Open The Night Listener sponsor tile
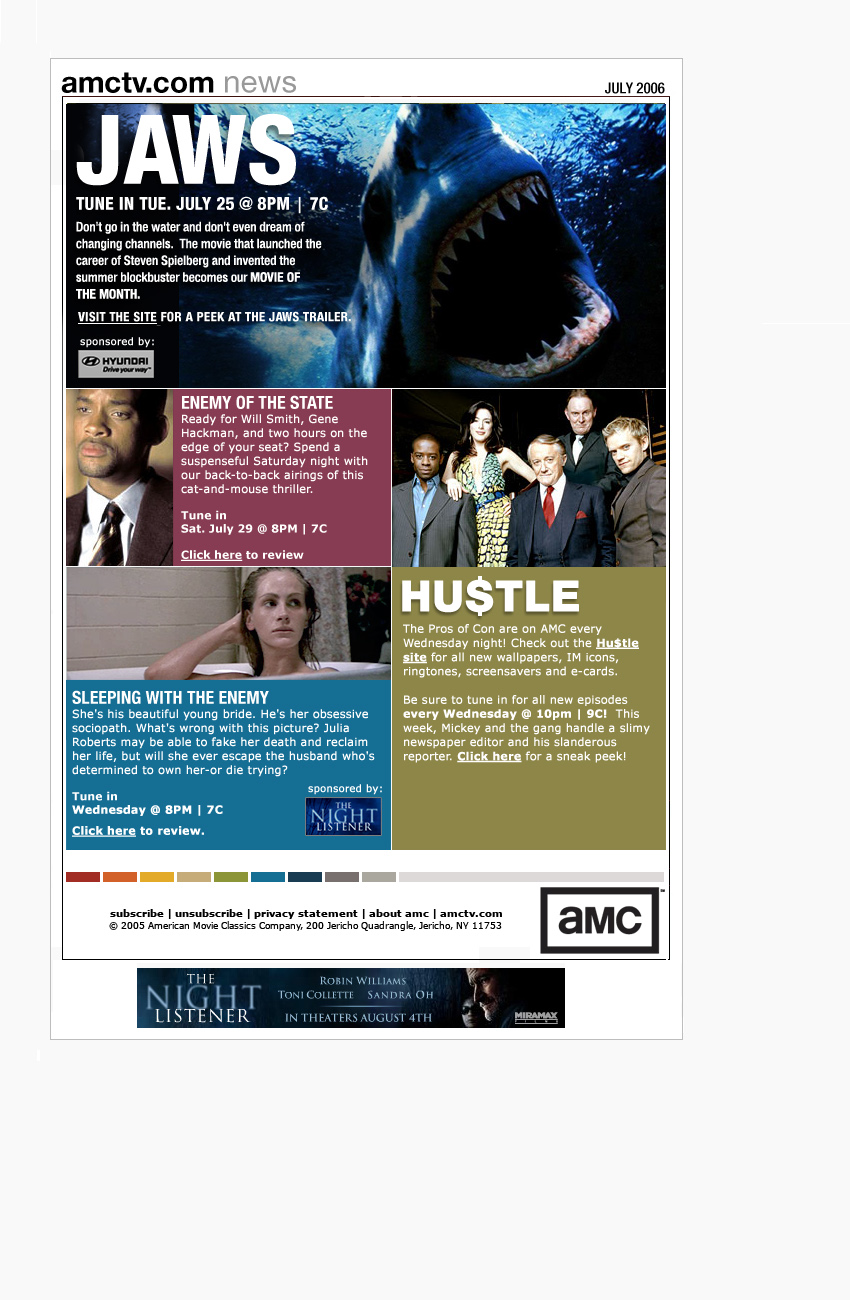Viewport: 850px width, 1300px height. point(343,816)
